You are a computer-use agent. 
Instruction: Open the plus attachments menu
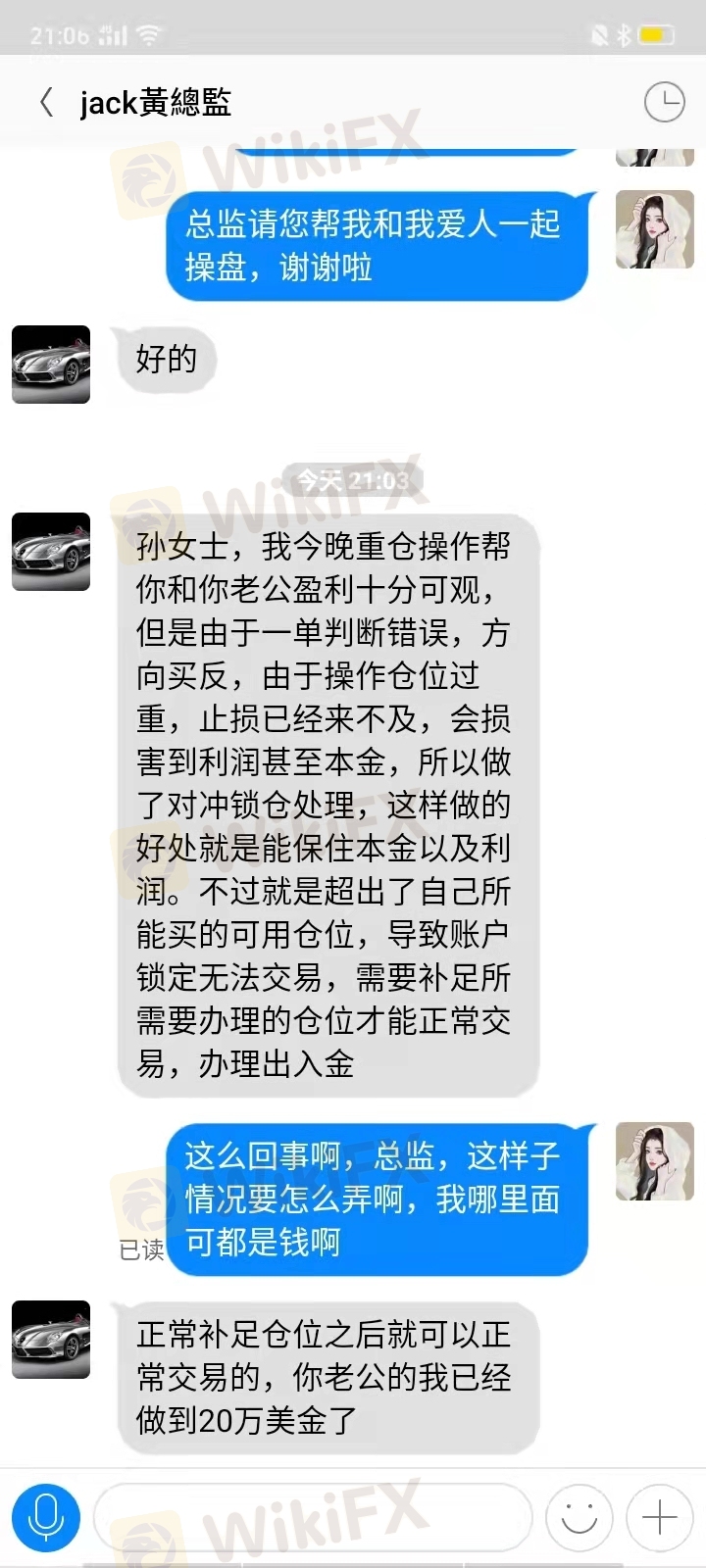coord(660,1518)
